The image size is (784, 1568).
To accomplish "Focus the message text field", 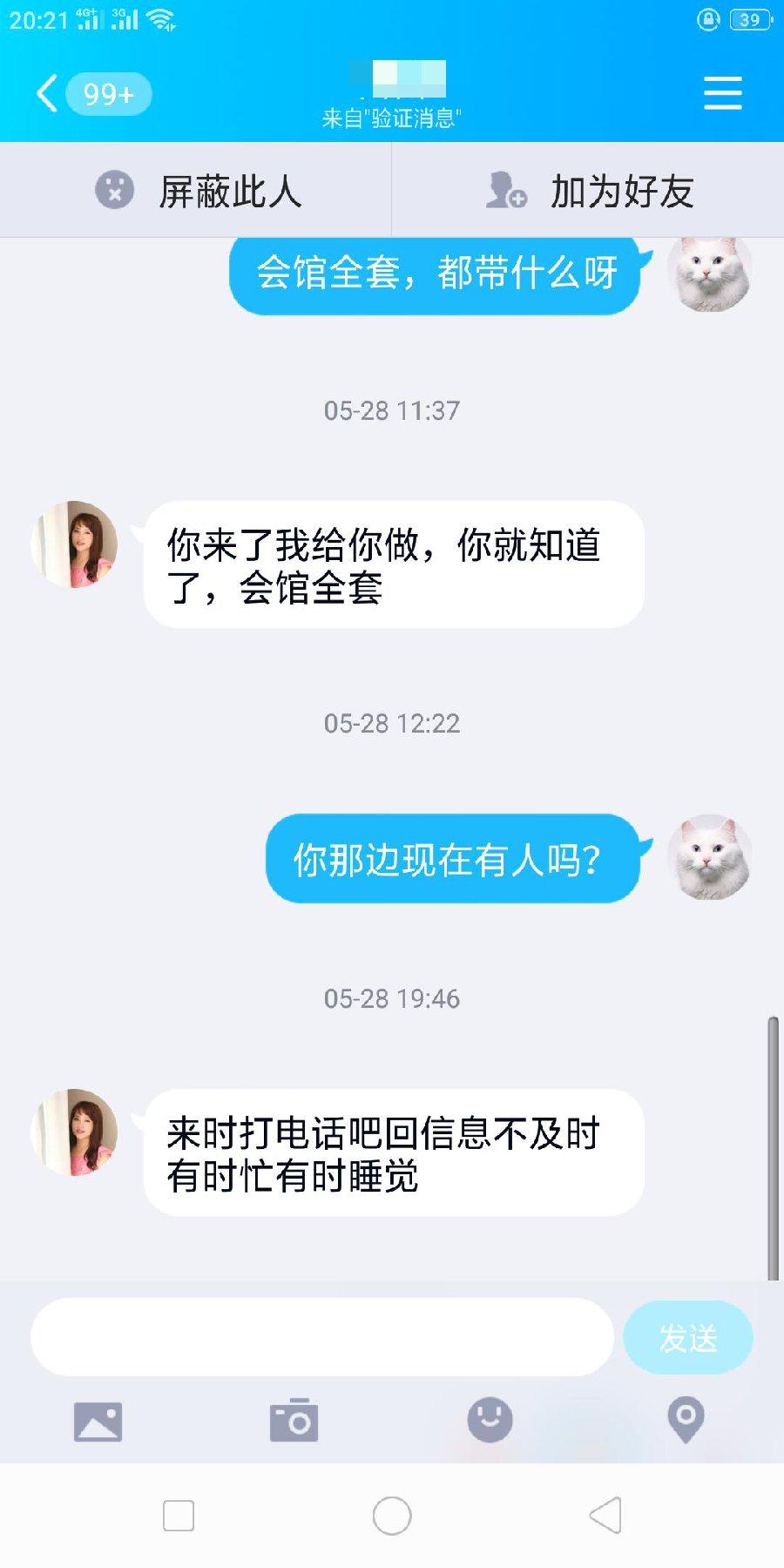I will click(x=322, y=1337).
